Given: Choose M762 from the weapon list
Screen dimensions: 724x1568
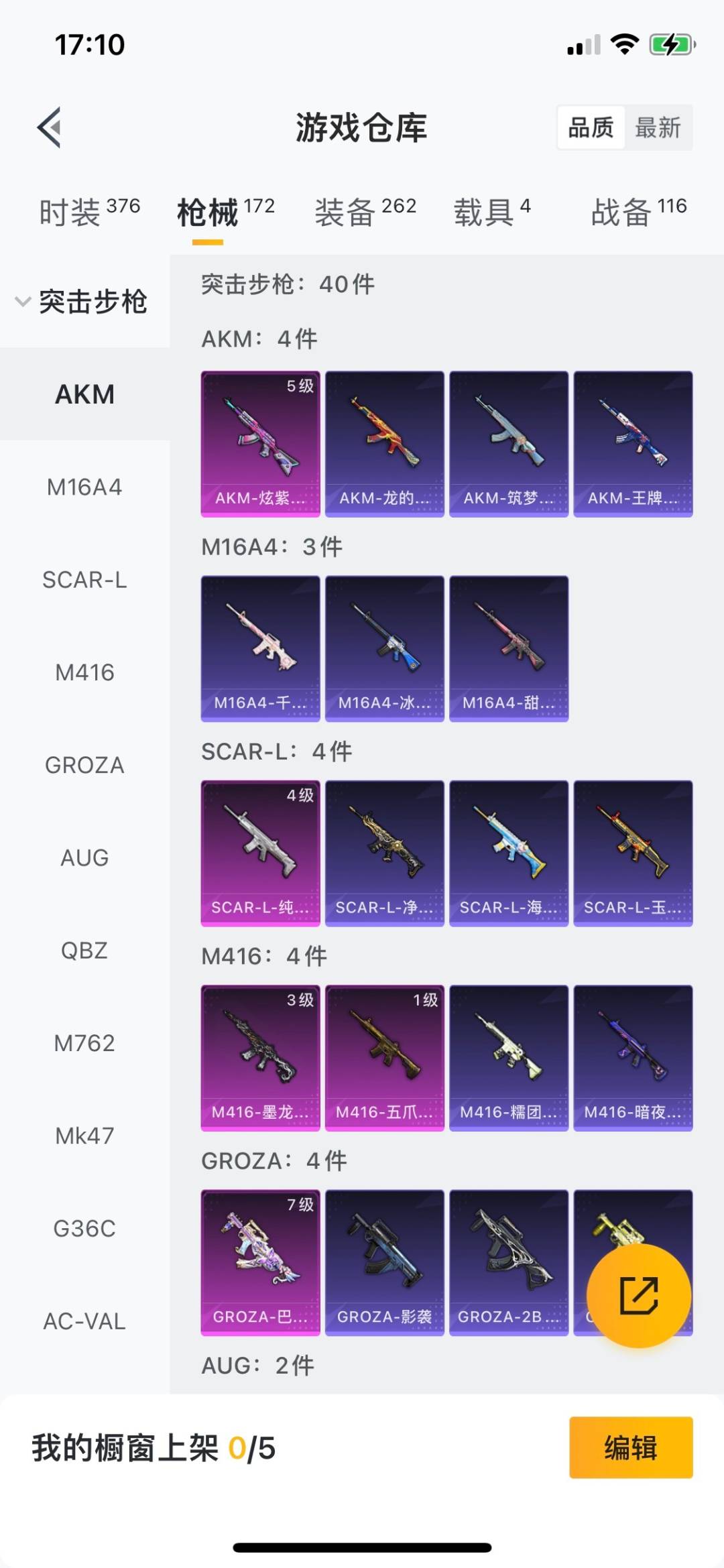Looking at the screenshot, I should [x=84, y=1043].
